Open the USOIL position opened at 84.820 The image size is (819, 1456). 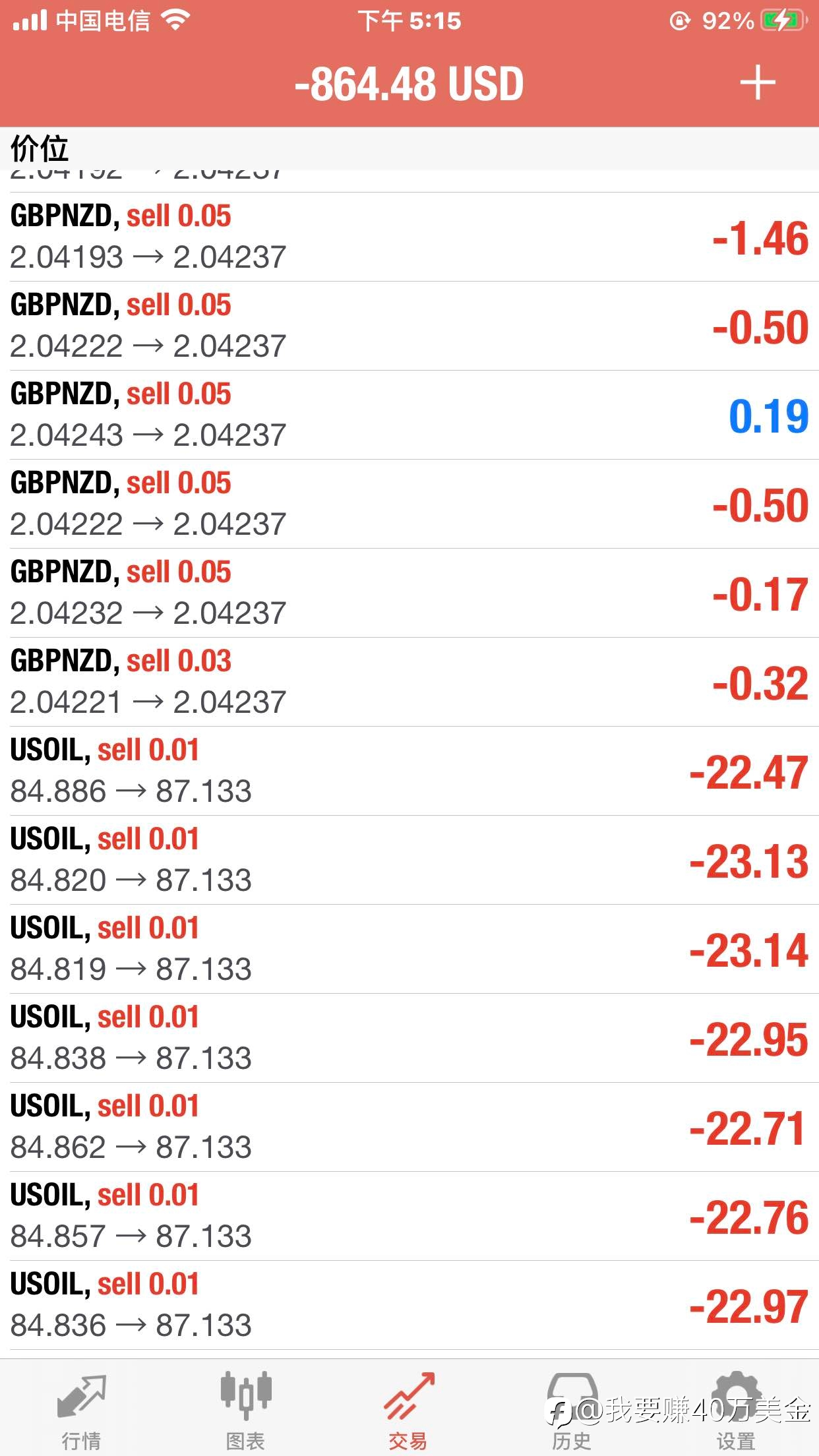pos(409,861)
